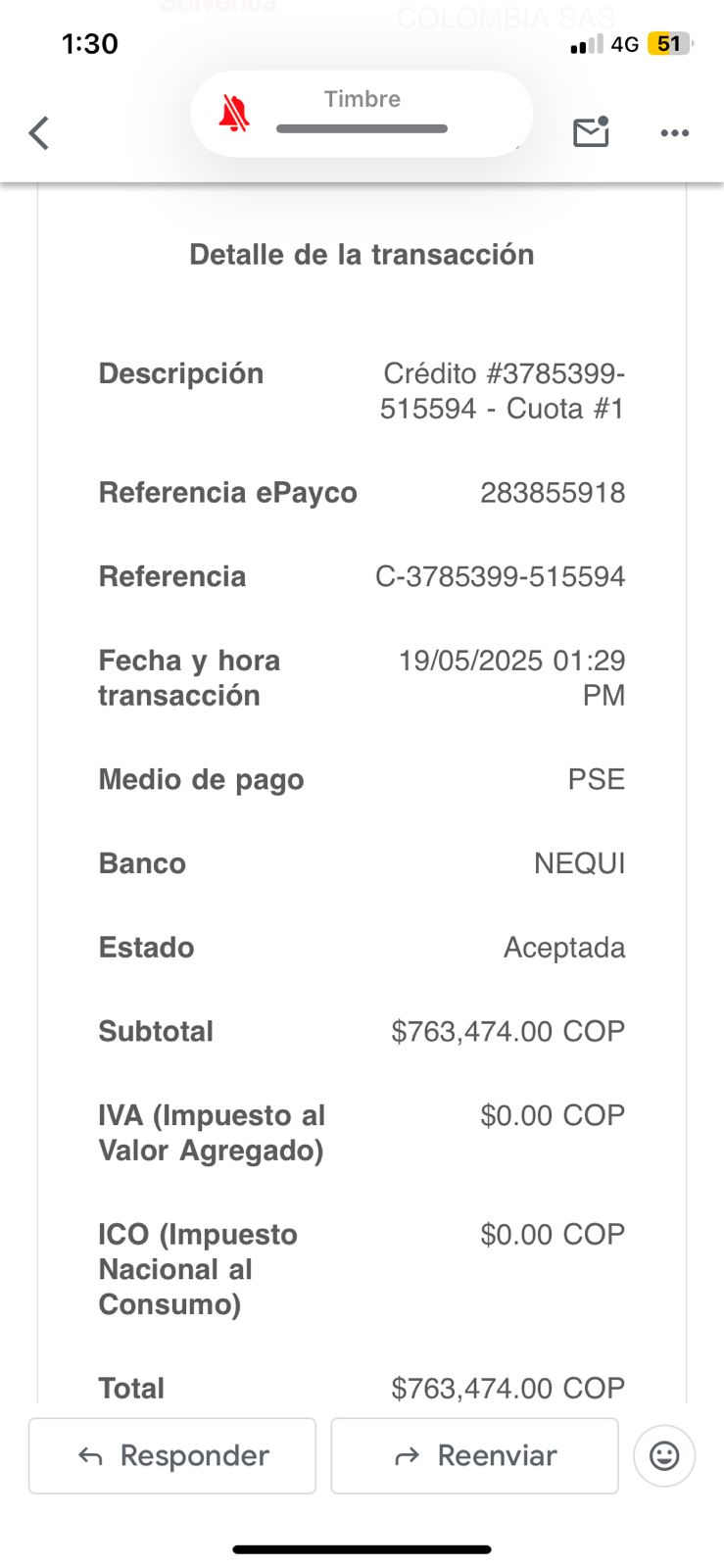
Task: Mark this email as unread
Action: click(x=591, y=132)
